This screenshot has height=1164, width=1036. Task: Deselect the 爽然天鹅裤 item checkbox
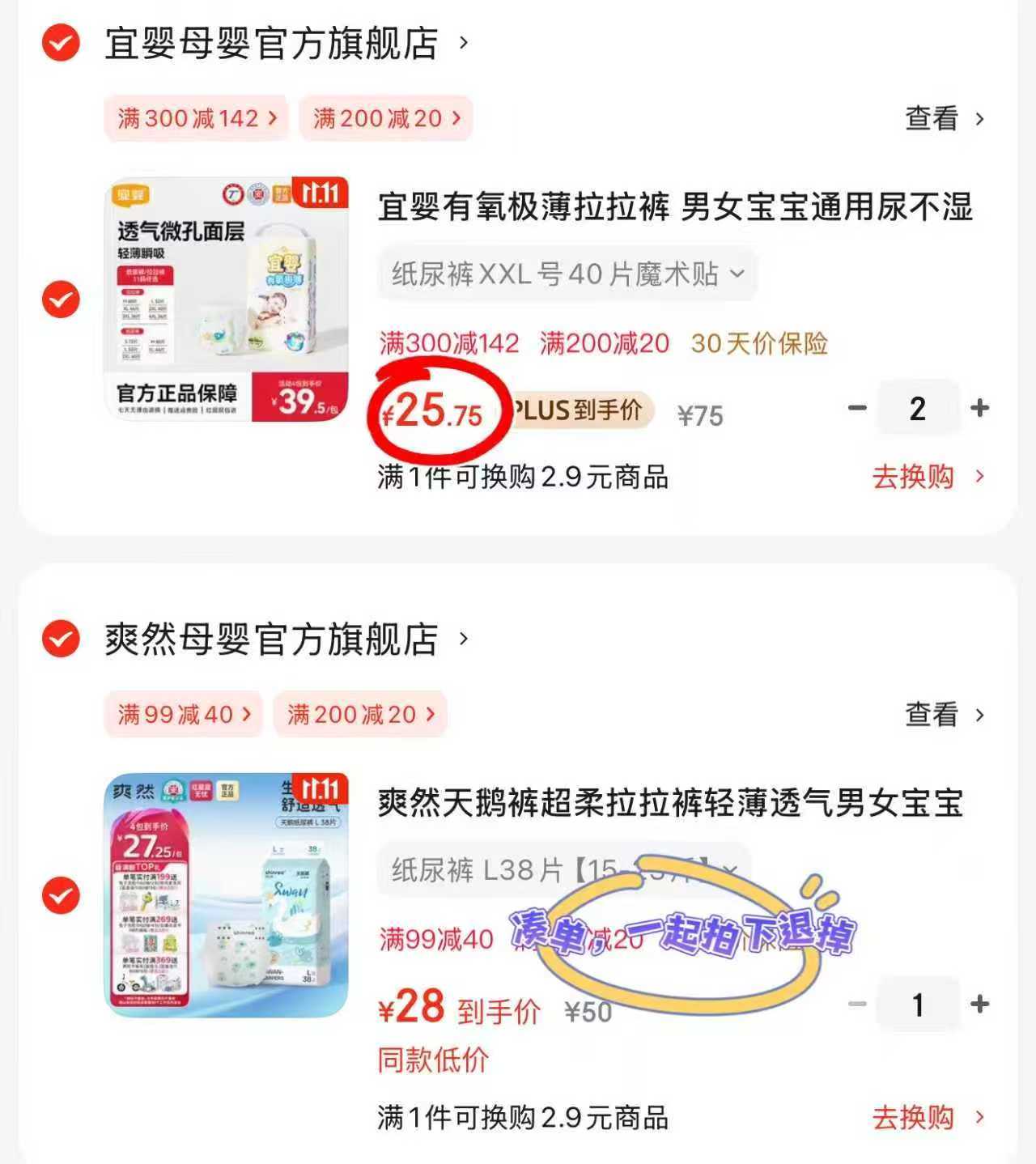pos(61,895)
